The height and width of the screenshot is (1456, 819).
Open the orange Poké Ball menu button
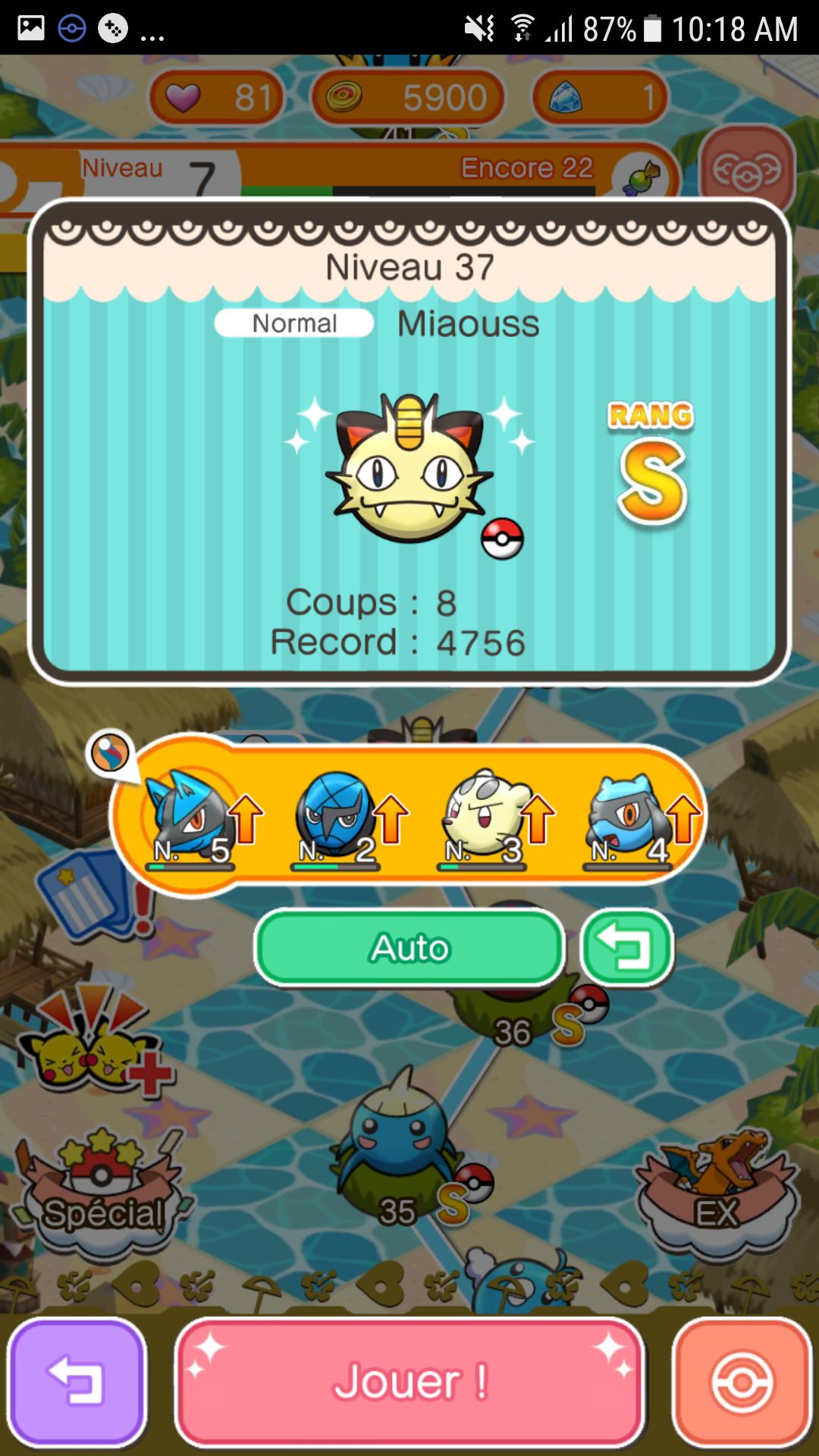click(x=742, y=1382)
